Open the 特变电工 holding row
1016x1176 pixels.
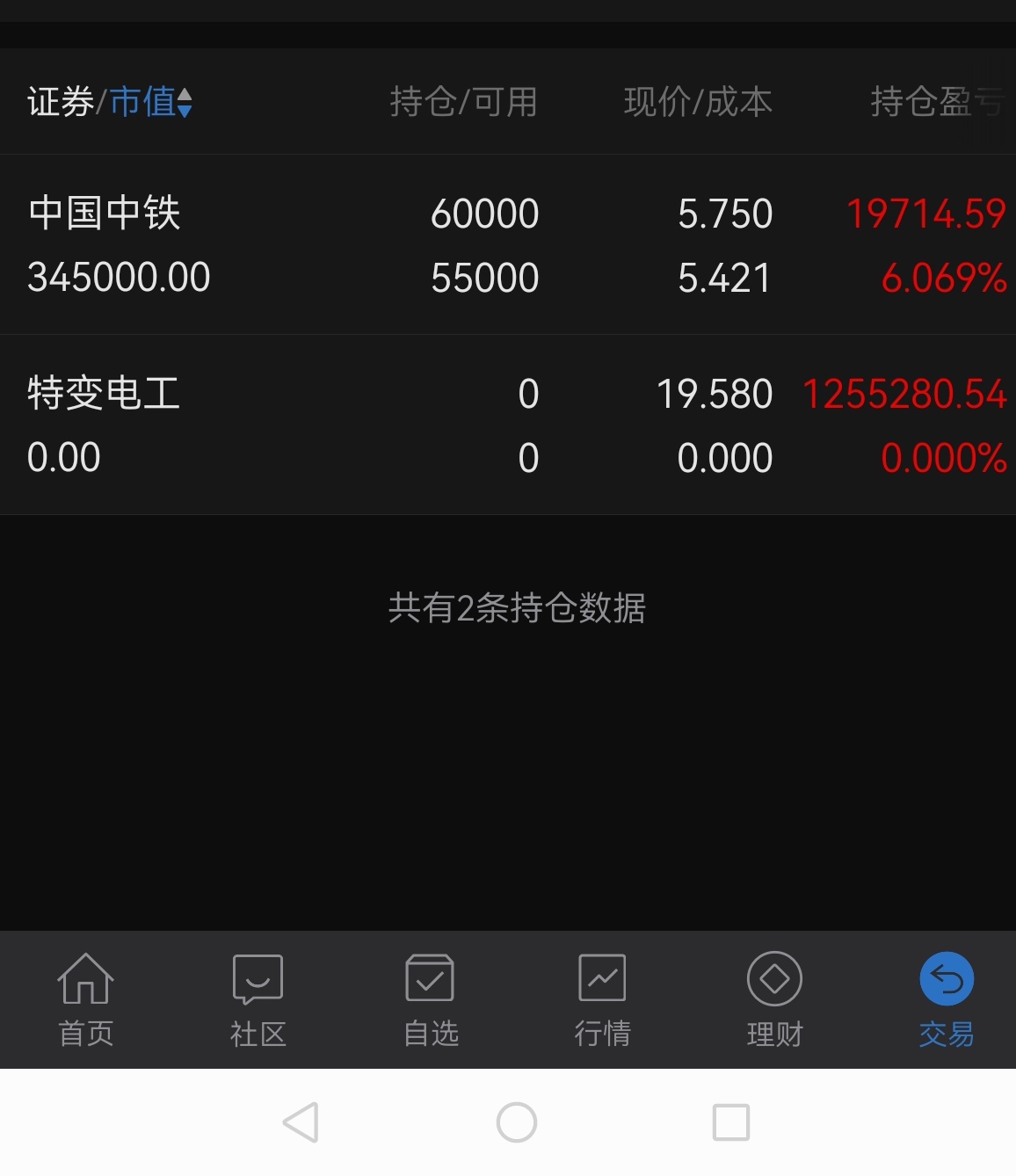point(508,425)
